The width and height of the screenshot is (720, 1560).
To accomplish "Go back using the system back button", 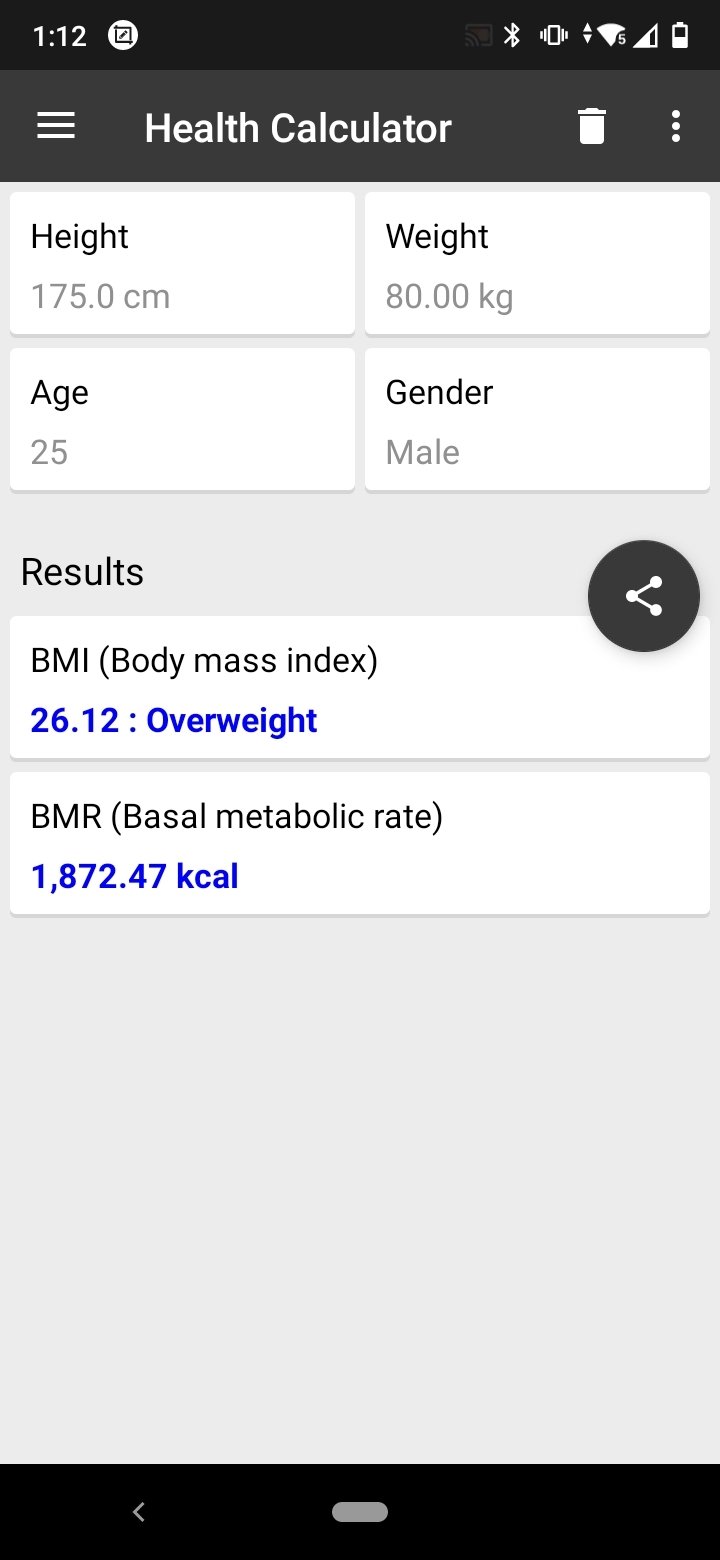I will pyautogui.click(x=139, y=1512).
